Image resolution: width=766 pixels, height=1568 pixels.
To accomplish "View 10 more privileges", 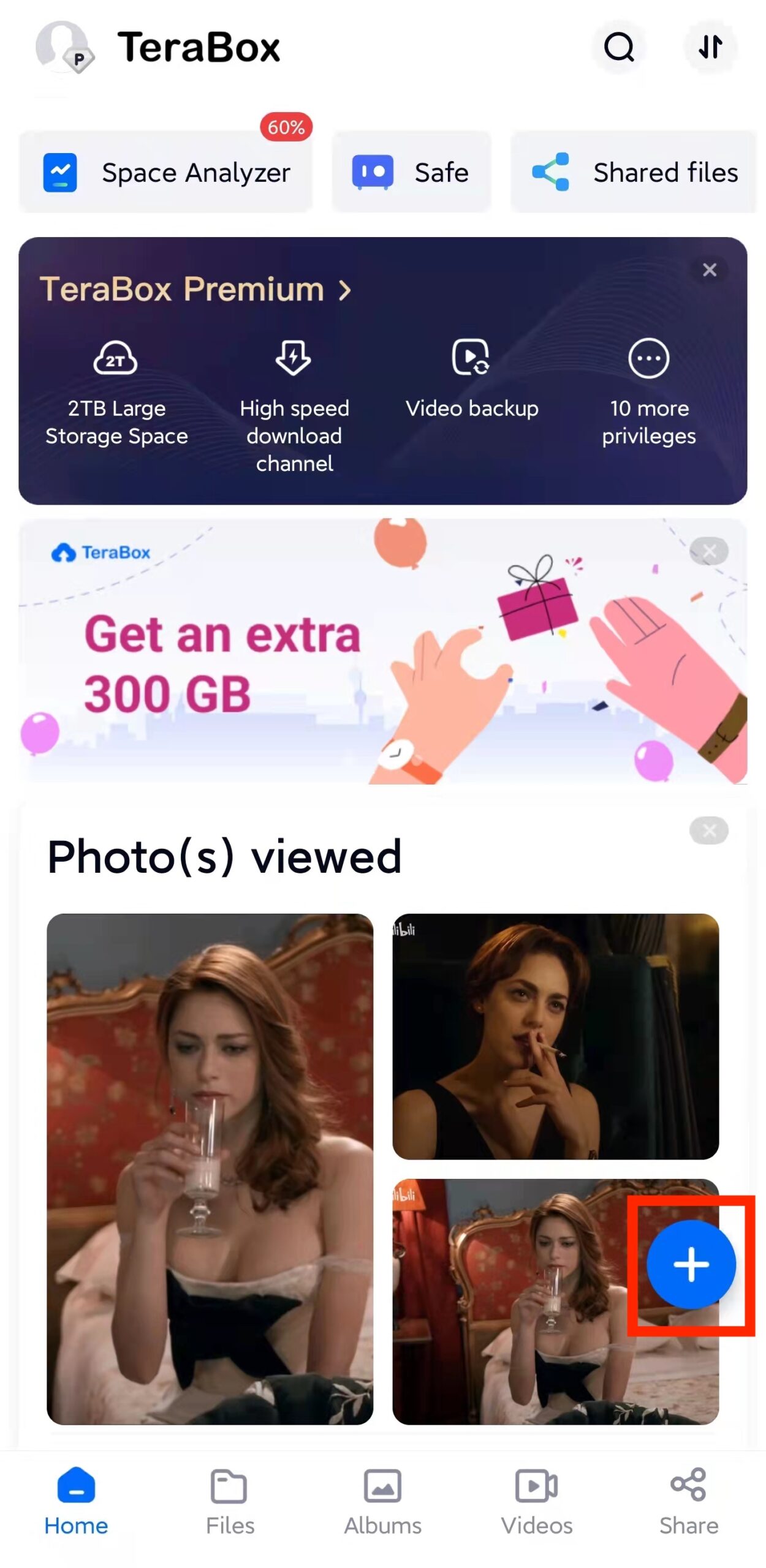I will click(648, 392).
